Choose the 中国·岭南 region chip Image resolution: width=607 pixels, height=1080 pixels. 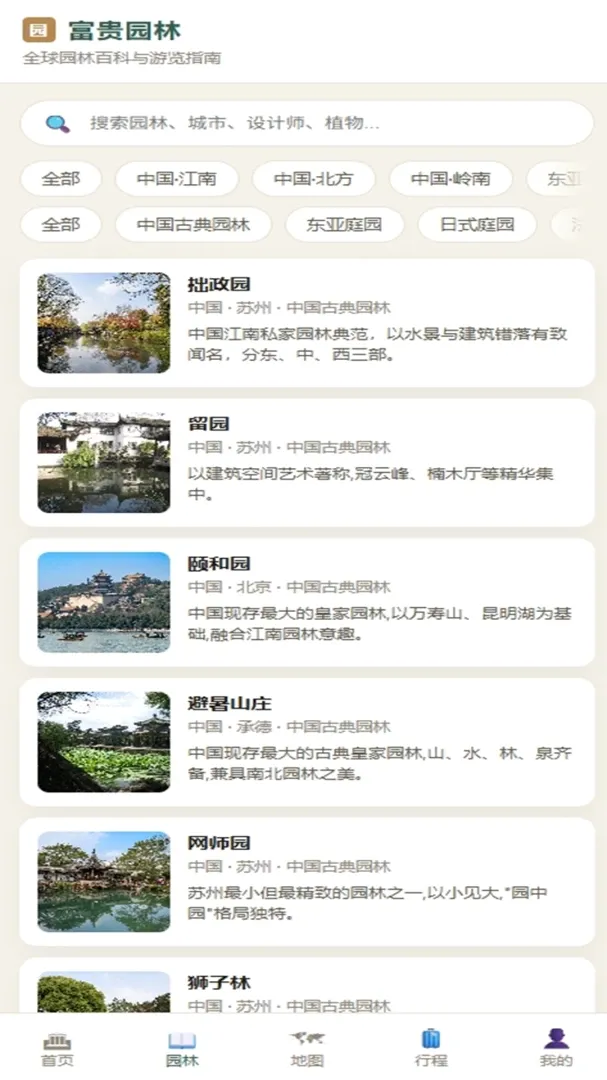451,179
